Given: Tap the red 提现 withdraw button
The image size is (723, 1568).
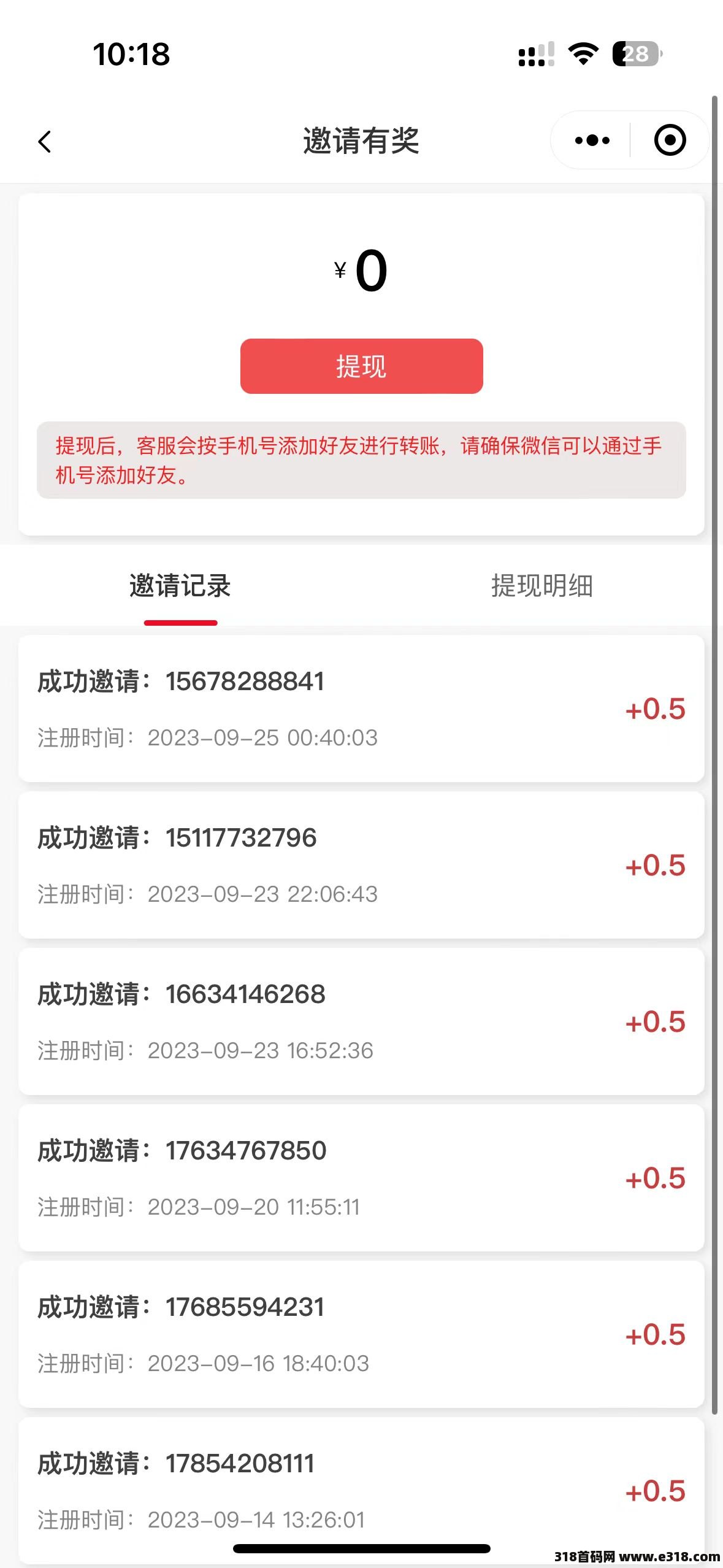Looking at the screenshot, I should [x=361, y=366].
